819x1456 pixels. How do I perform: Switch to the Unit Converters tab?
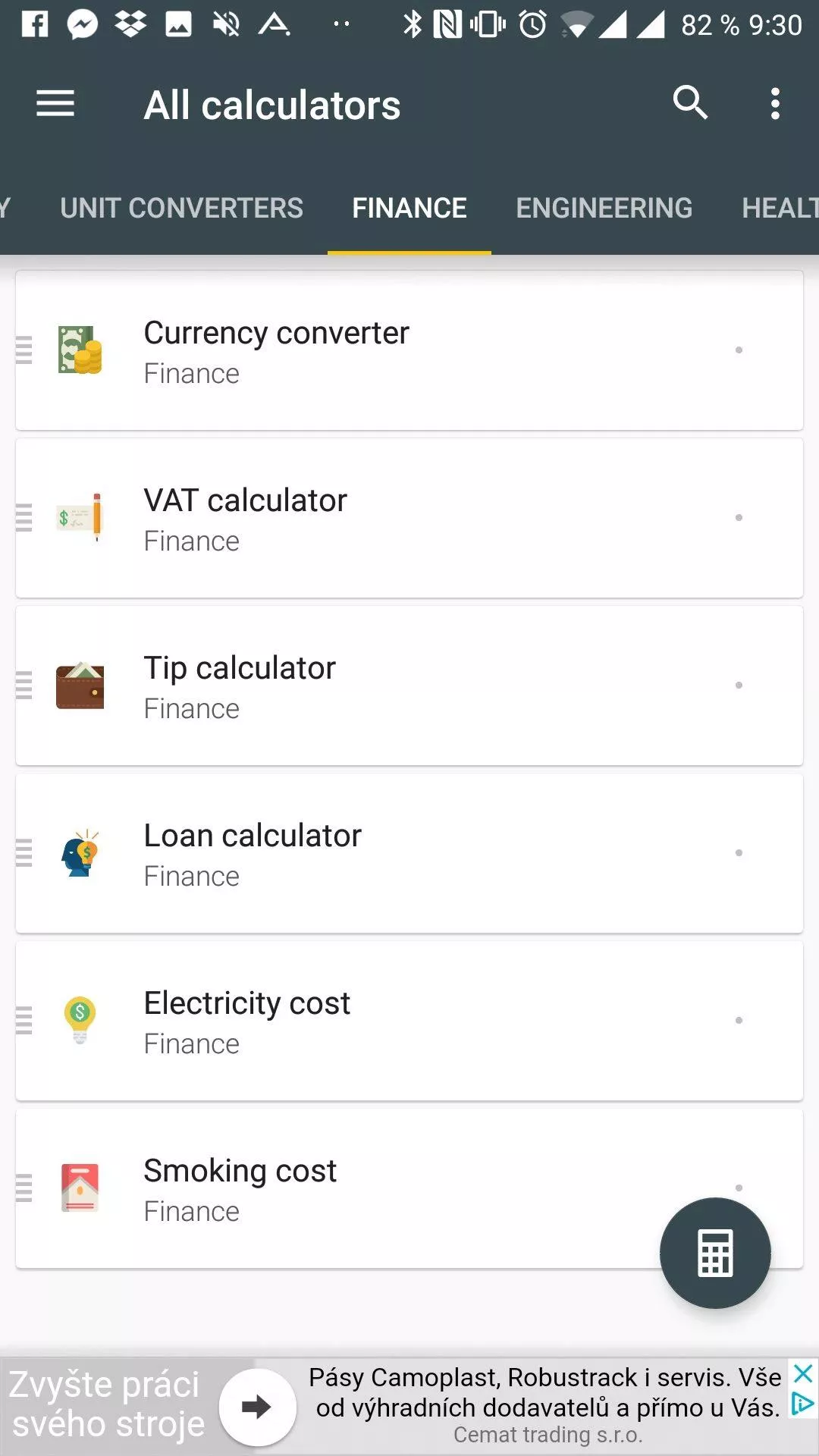click(182, 208)
